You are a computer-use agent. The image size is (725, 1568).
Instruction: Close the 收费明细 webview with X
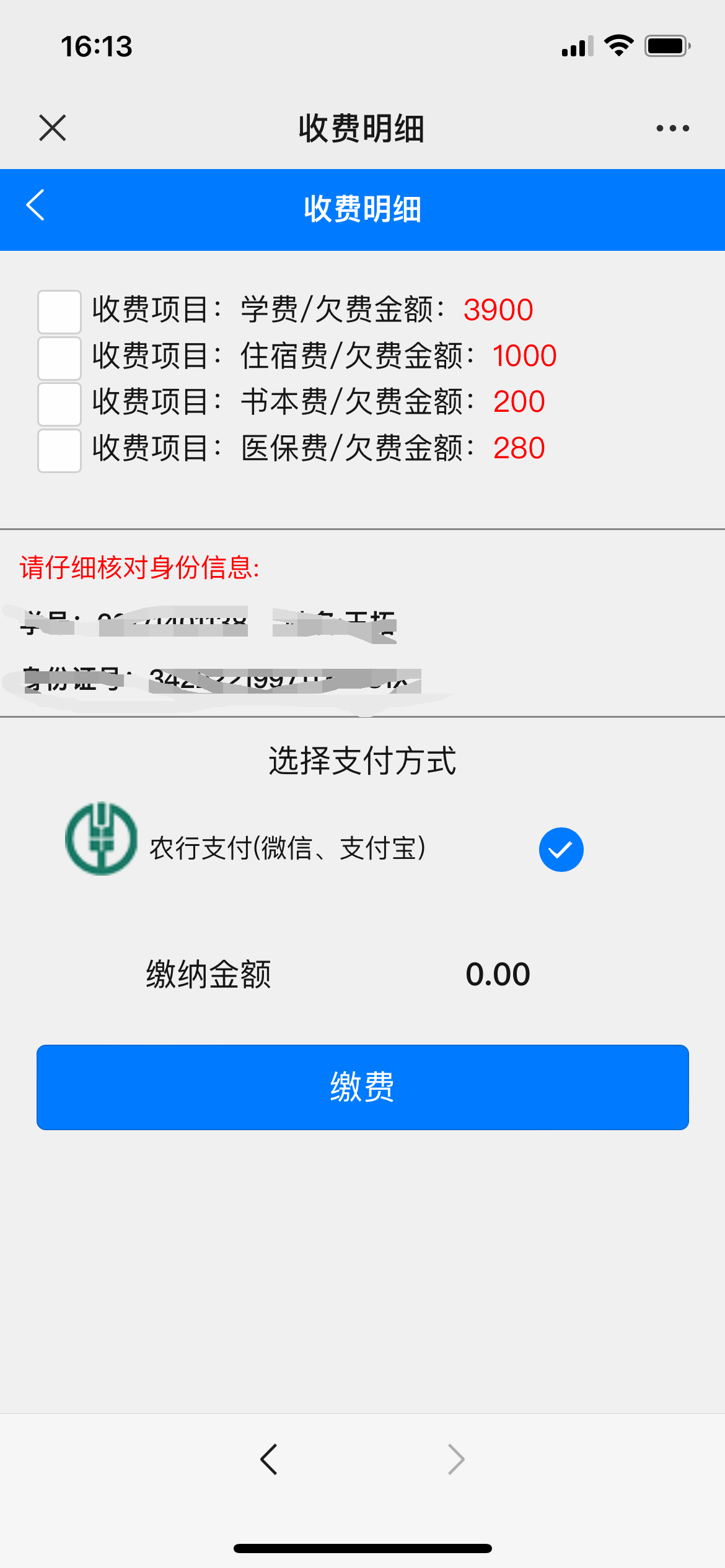pyautogui.click(x=53, y=128)
